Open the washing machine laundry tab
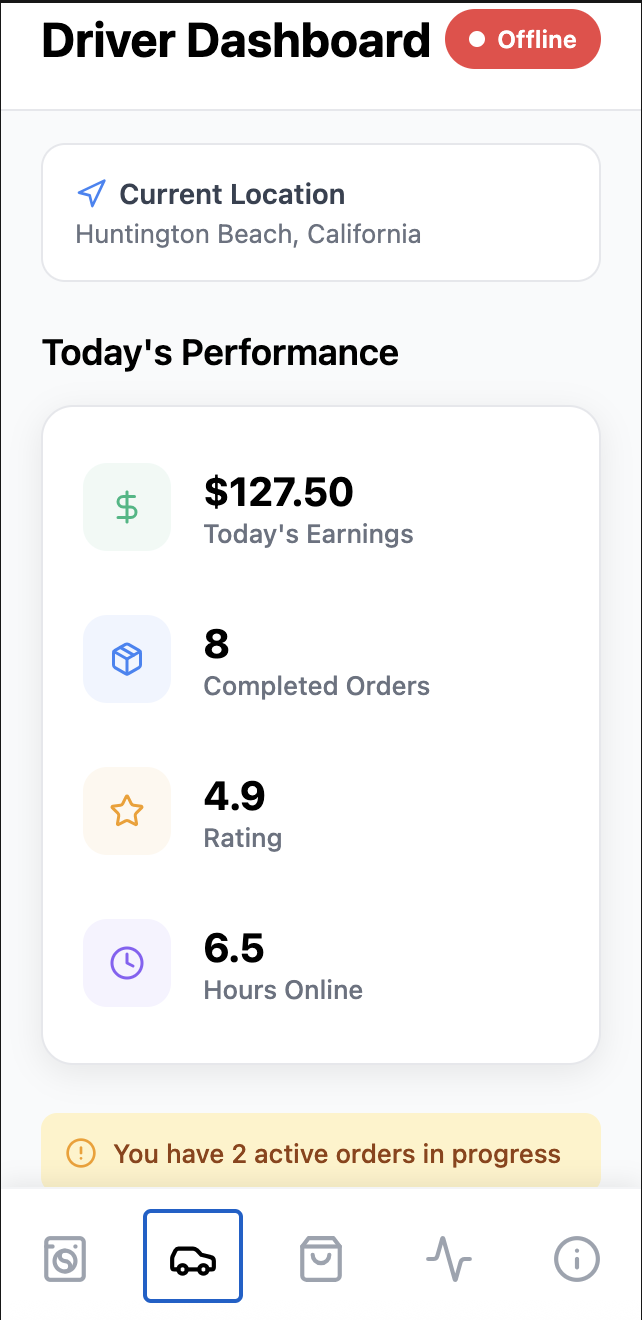 65,1257
